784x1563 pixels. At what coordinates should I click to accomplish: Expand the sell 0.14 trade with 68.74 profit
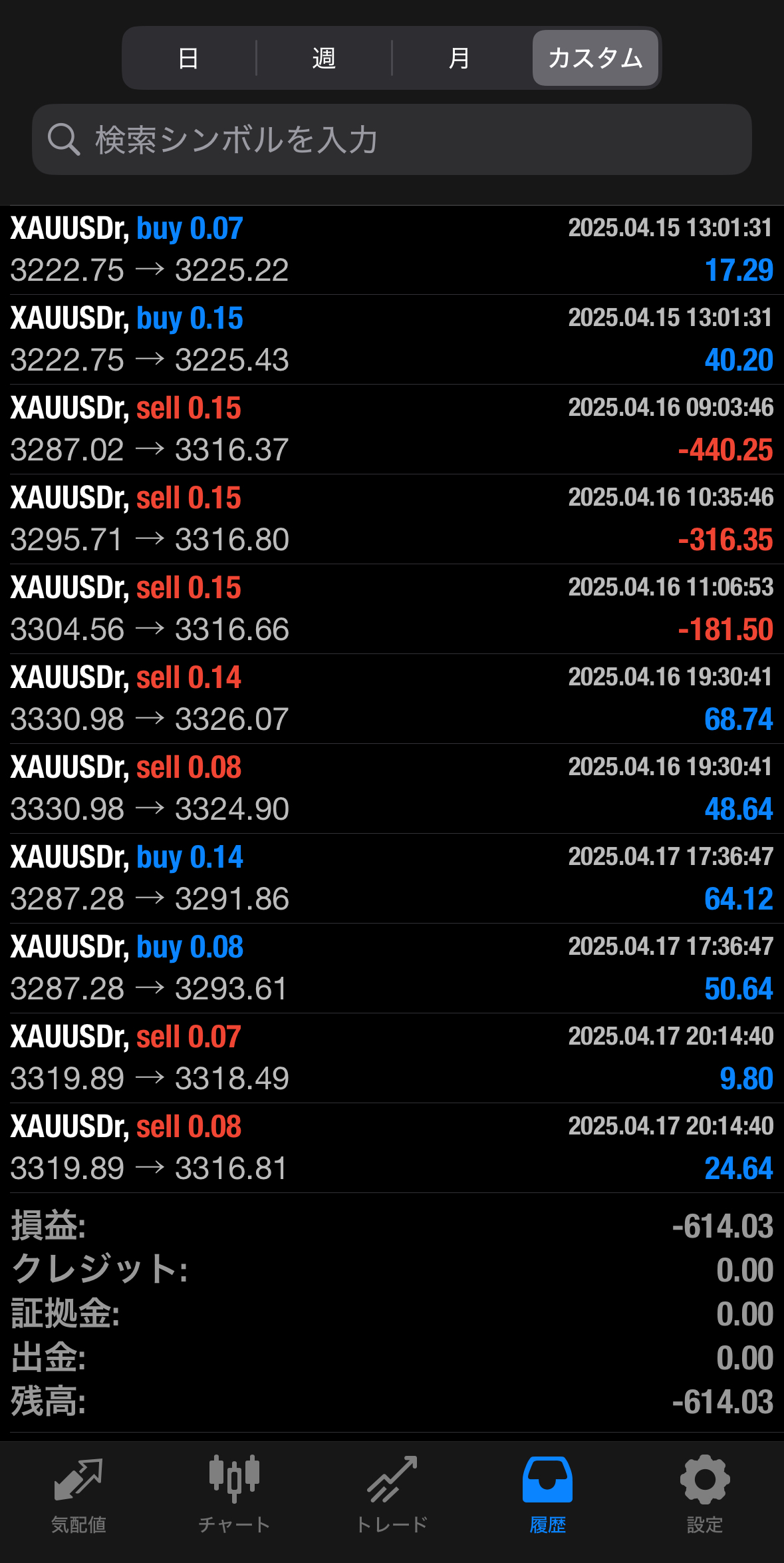[392, 699]
